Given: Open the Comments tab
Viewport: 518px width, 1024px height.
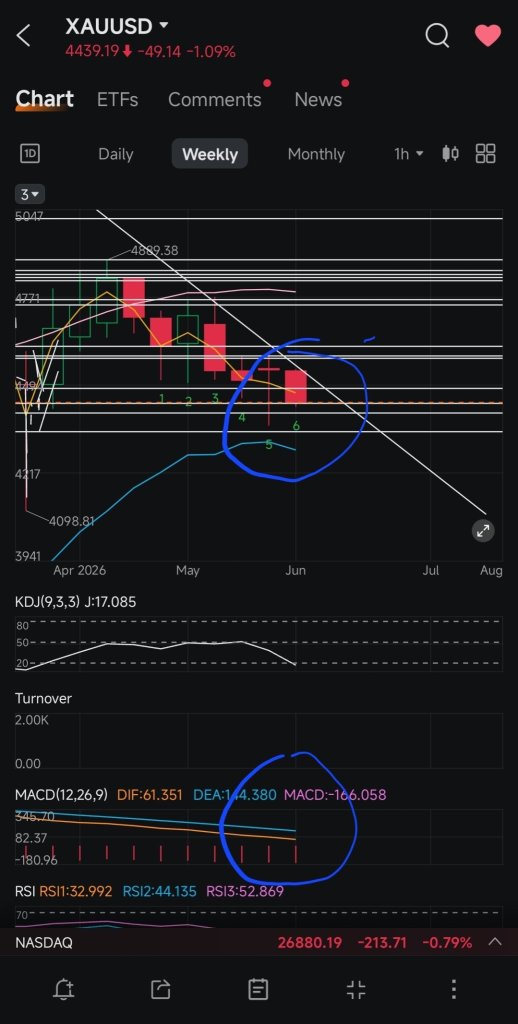Looking at the screenshot, I should click(214, 99).
